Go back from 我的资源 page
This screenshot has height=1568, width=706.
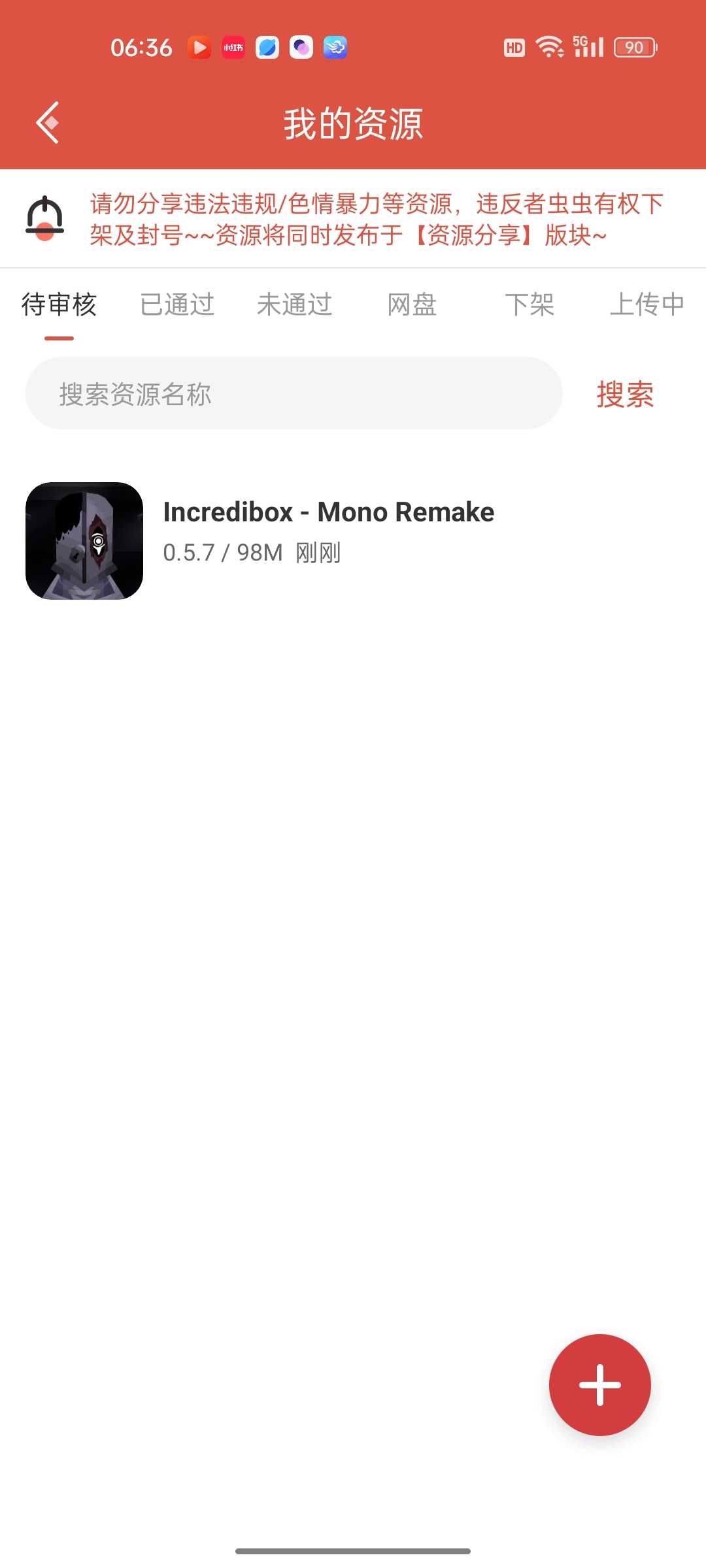point(48,122)
